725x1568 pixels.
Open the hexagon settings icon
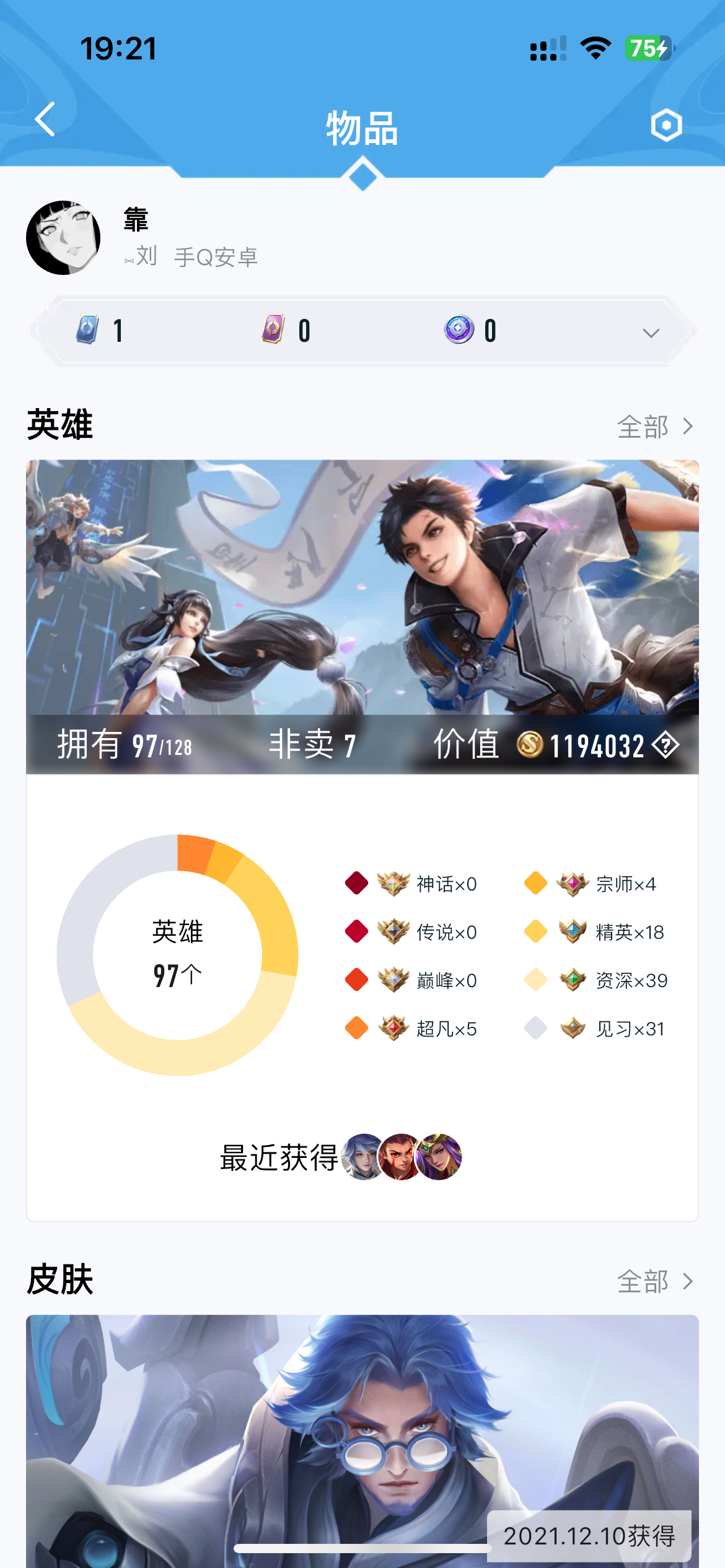[x=666, y=125]
